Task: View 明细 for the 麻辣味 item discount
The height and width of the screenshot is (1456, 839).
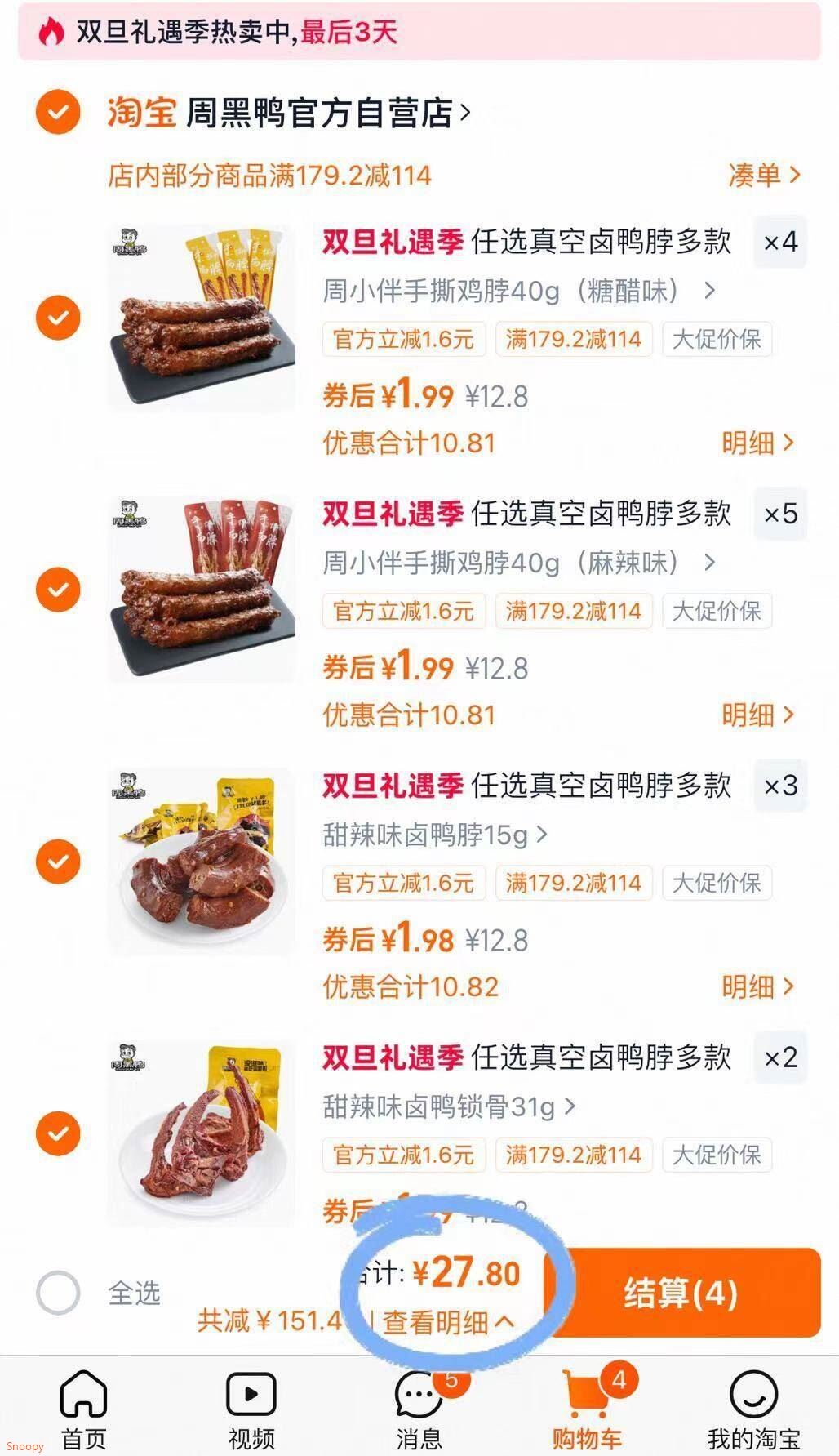Action: 757,715
